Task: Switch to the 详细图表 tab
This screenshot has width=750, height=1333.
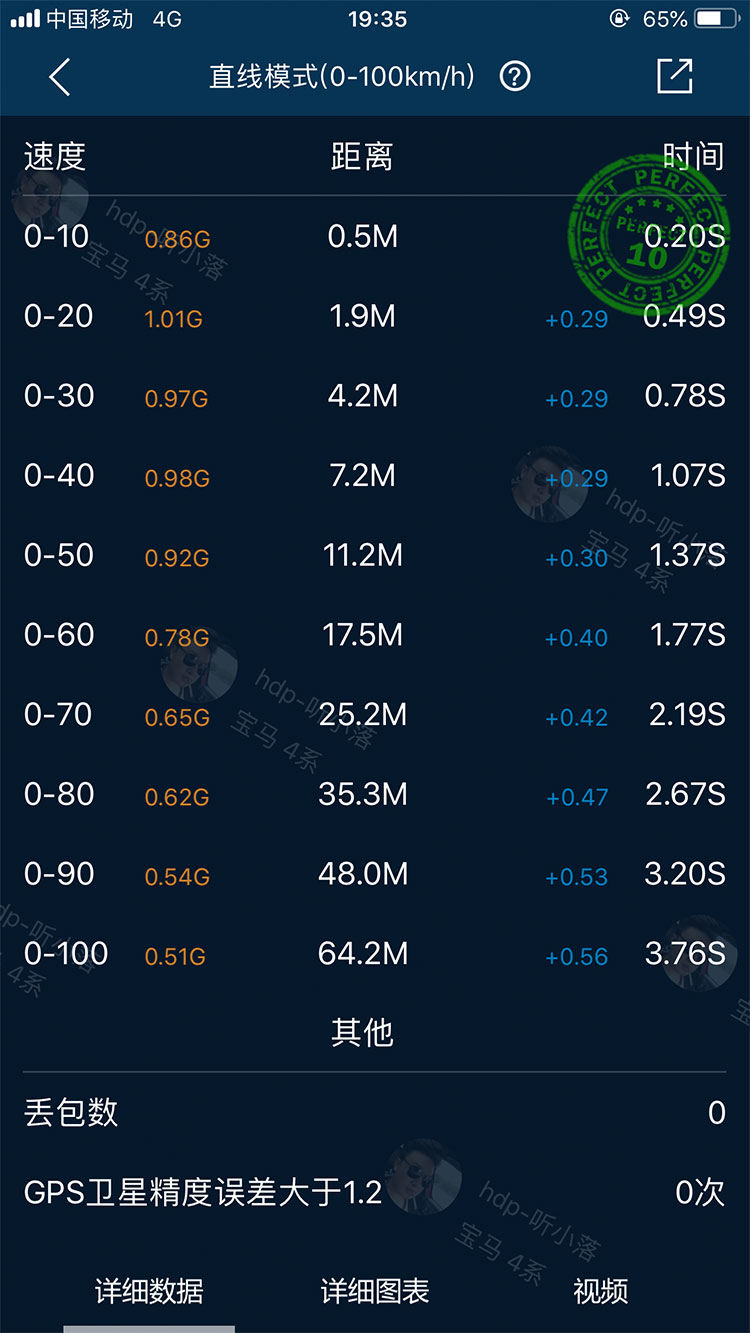Action: 375,1290
